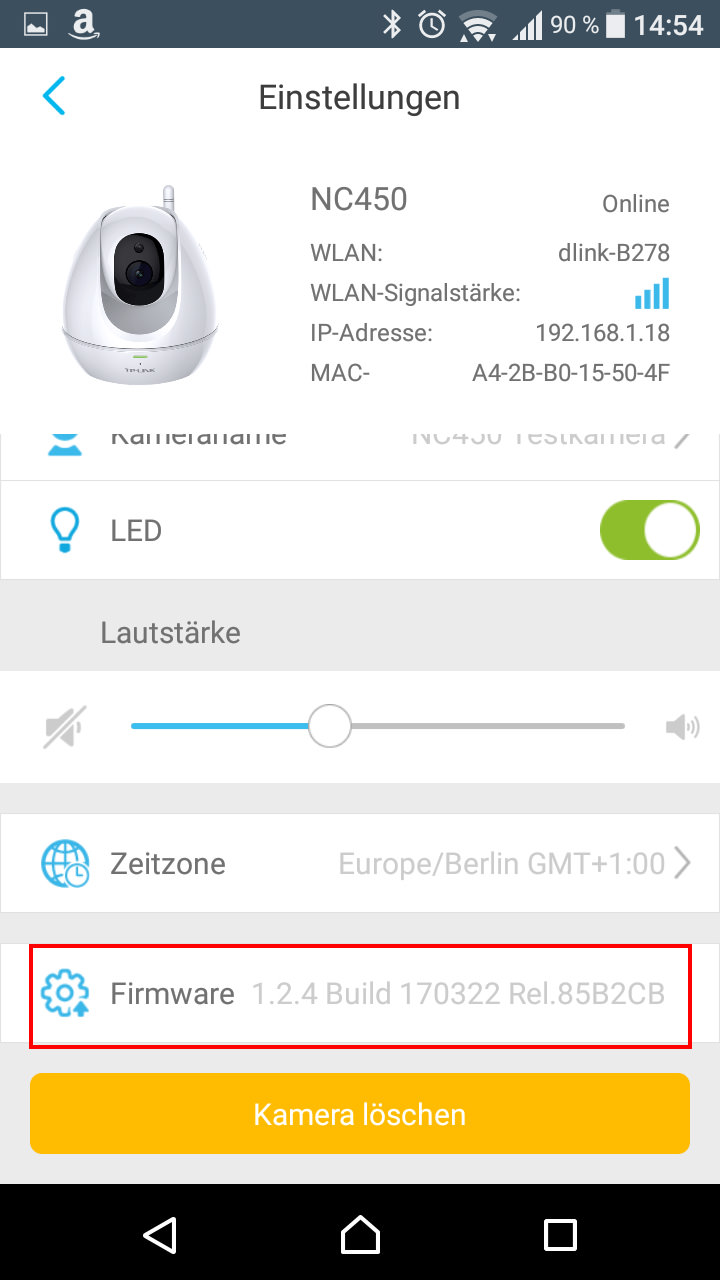Viewport: 720px width, 1280px height.
Task: Tap the Lautstärke volume slider
Action: 378,726
